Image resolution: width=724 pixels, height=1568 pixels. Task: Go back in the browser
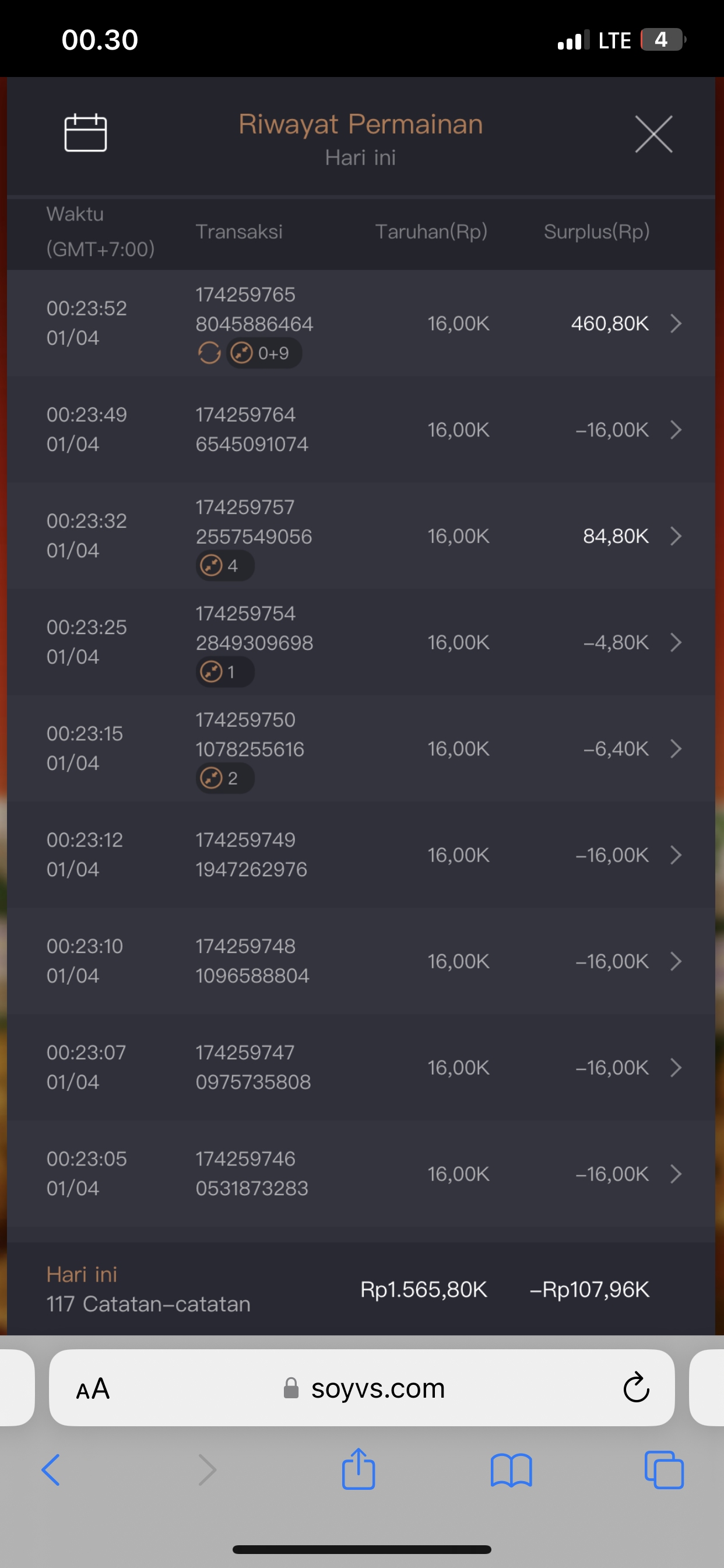[51, 1471]
